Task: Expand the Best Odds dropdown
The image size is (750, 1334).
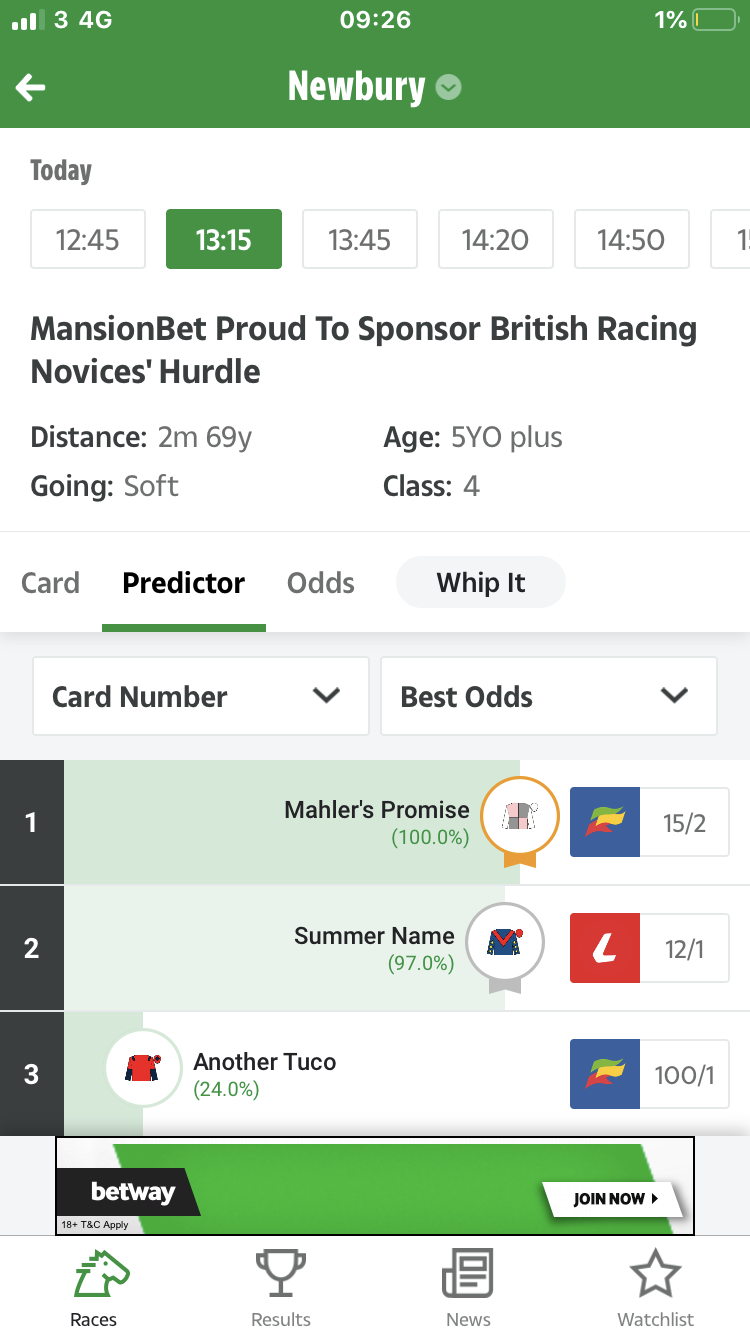Action: tap(549, 696)
